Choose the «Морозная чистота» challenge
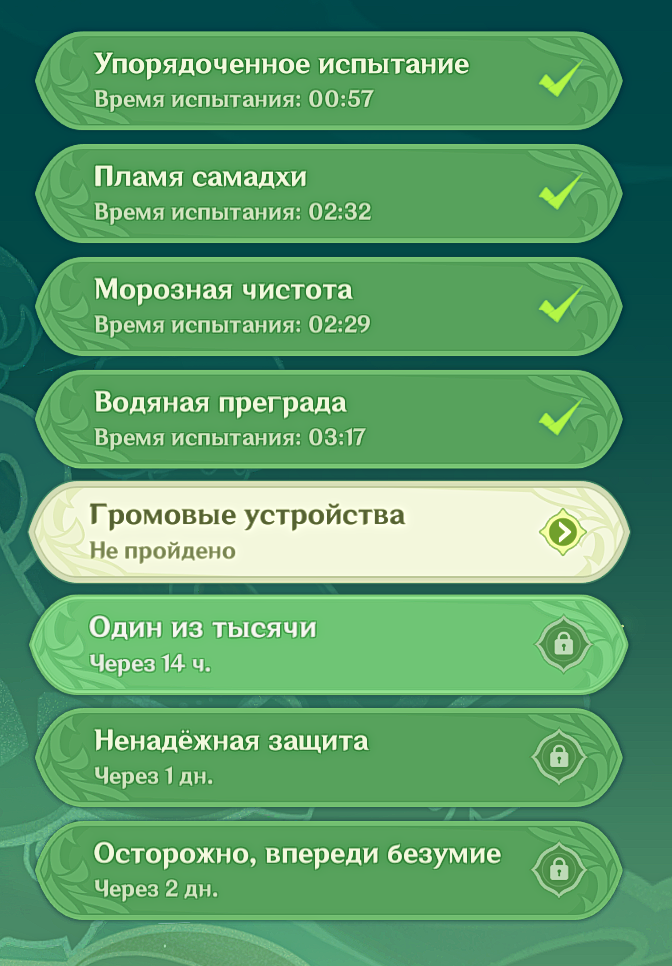 coord(330,306)
